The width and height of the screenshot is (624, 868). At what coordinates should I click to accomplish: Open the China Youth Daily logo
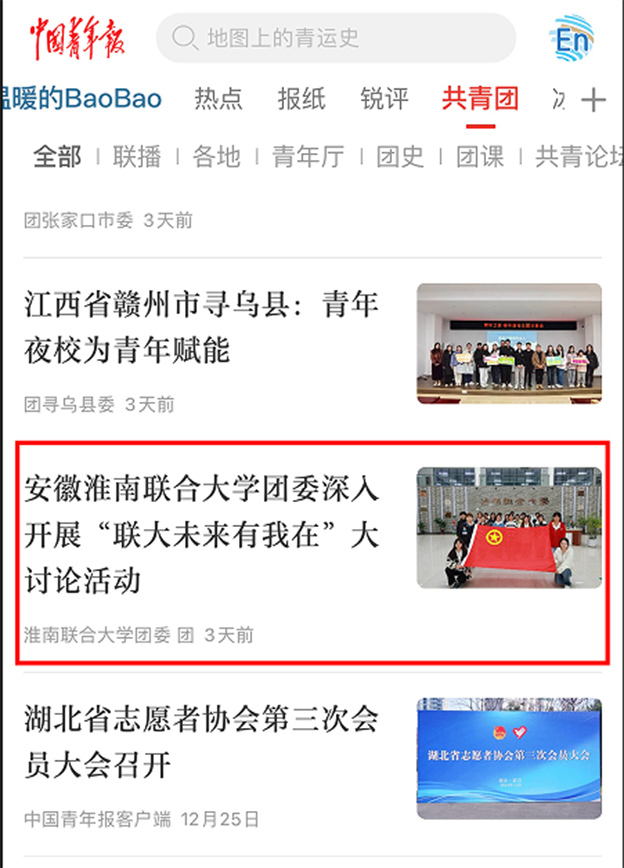(x=77, y=39)
